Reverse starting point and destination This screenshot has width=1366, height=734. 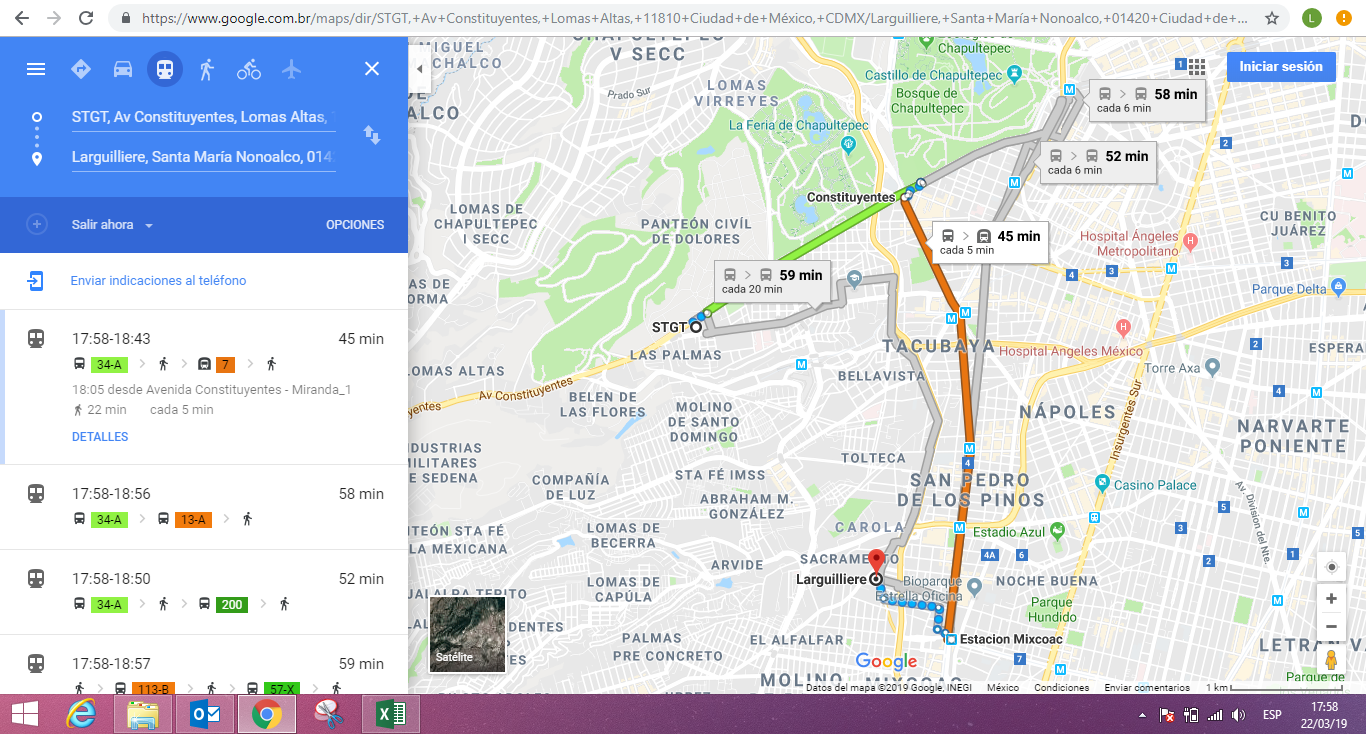[372, 136]
